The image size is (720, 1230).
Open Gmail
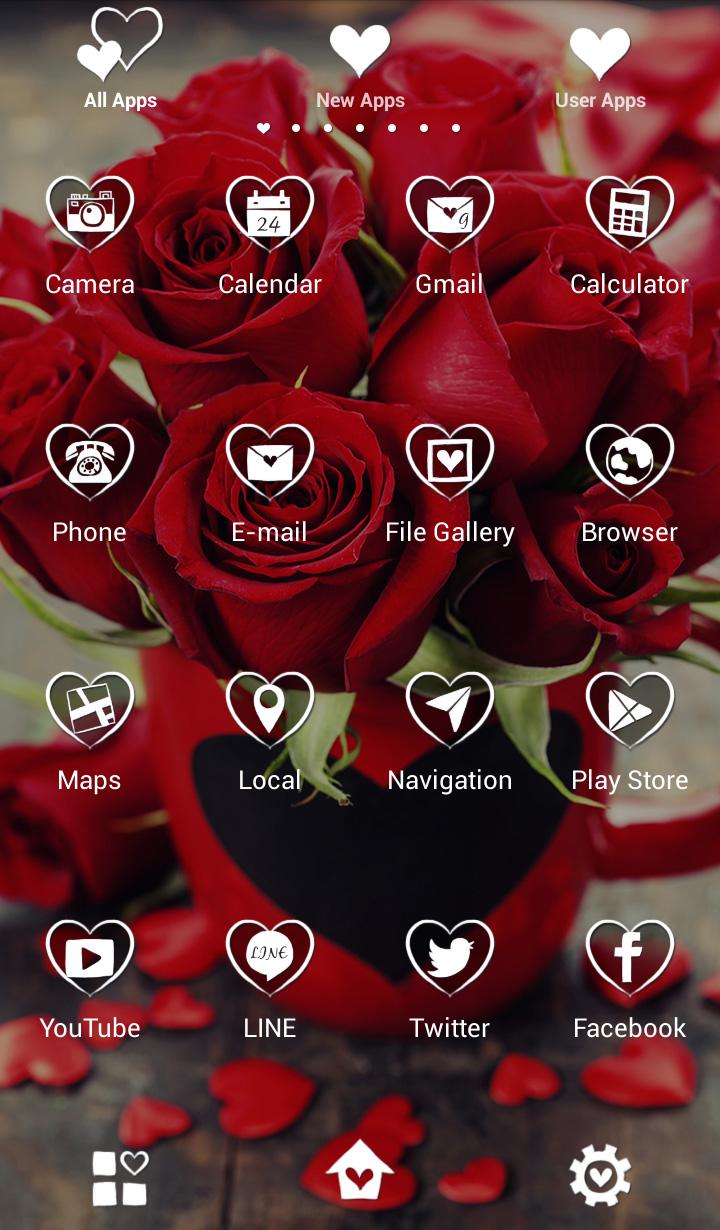point(450,214)
